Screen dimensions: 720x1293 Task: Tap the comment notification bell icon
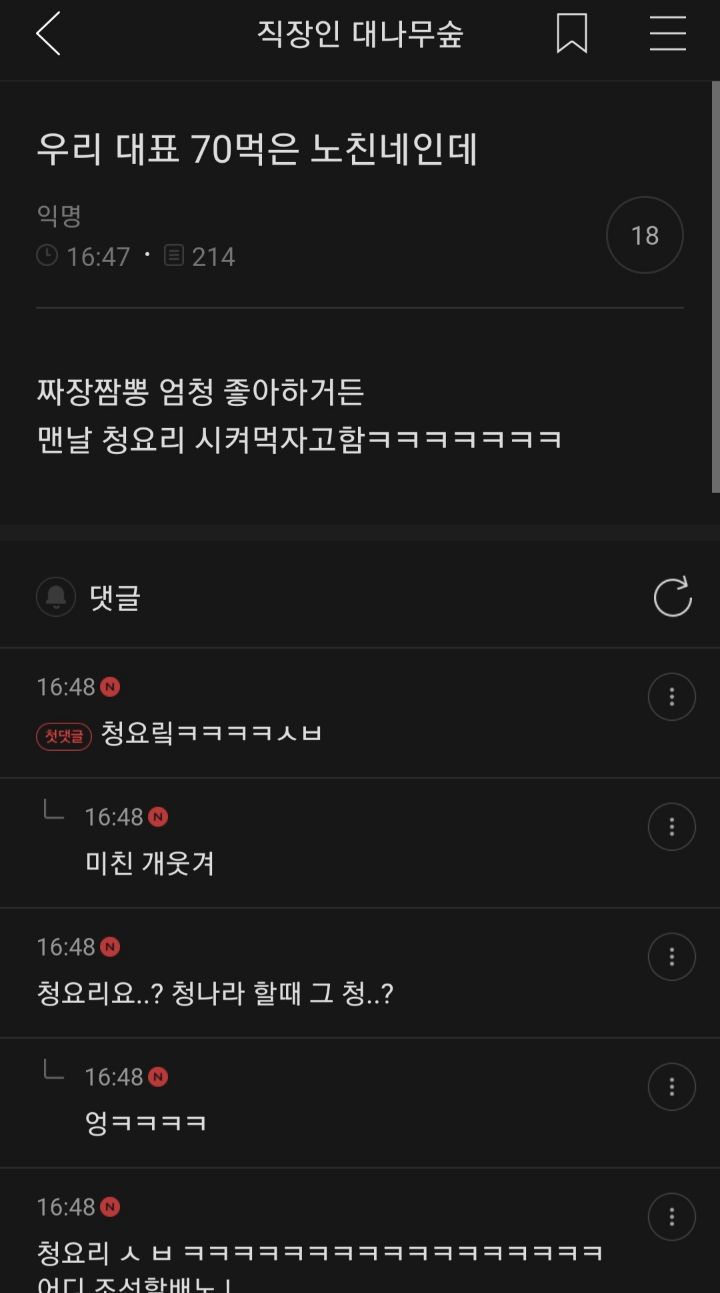[x=57, y=597]
